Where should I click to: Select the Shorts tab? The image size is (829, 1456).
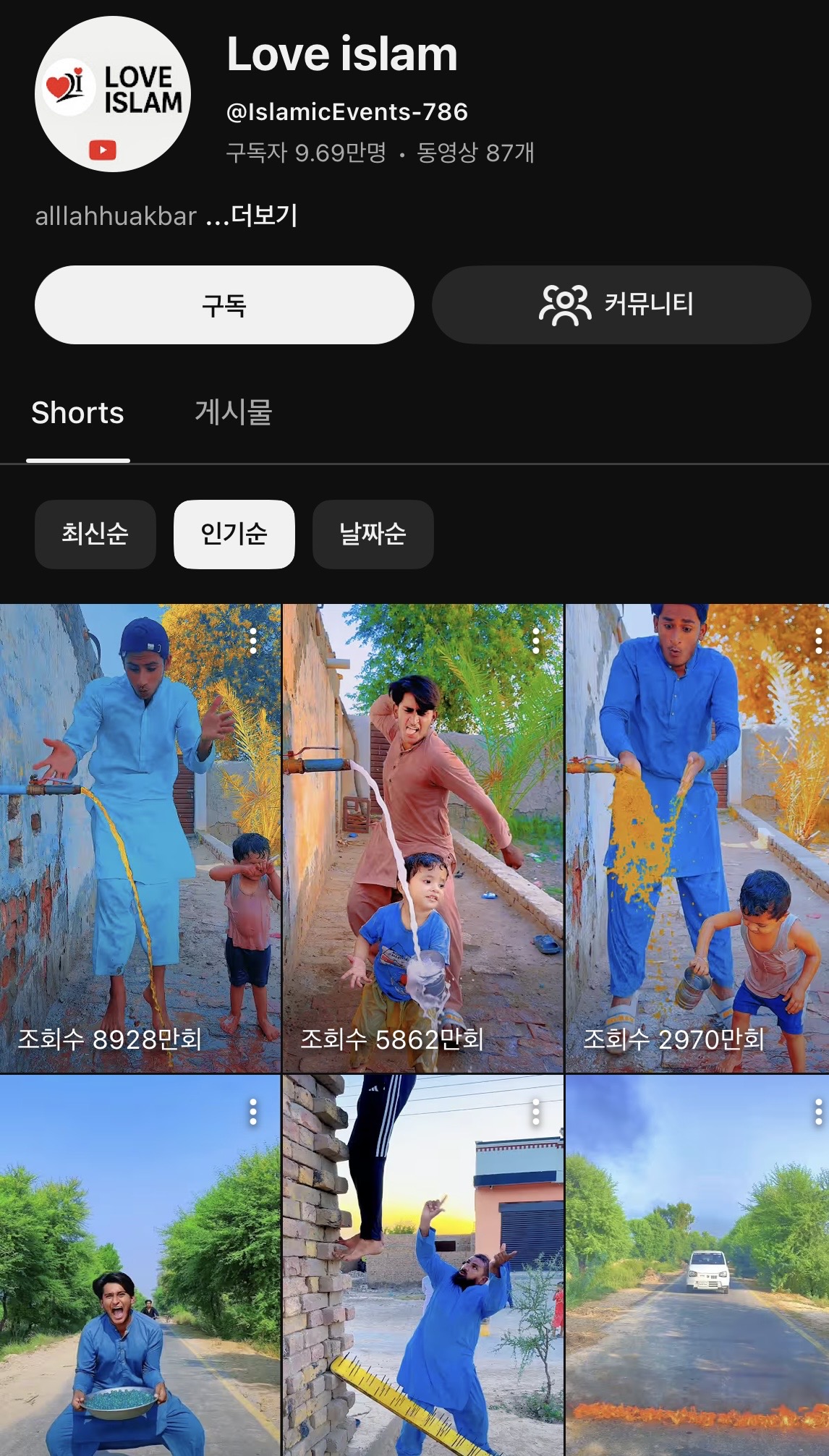click(77, 412)
